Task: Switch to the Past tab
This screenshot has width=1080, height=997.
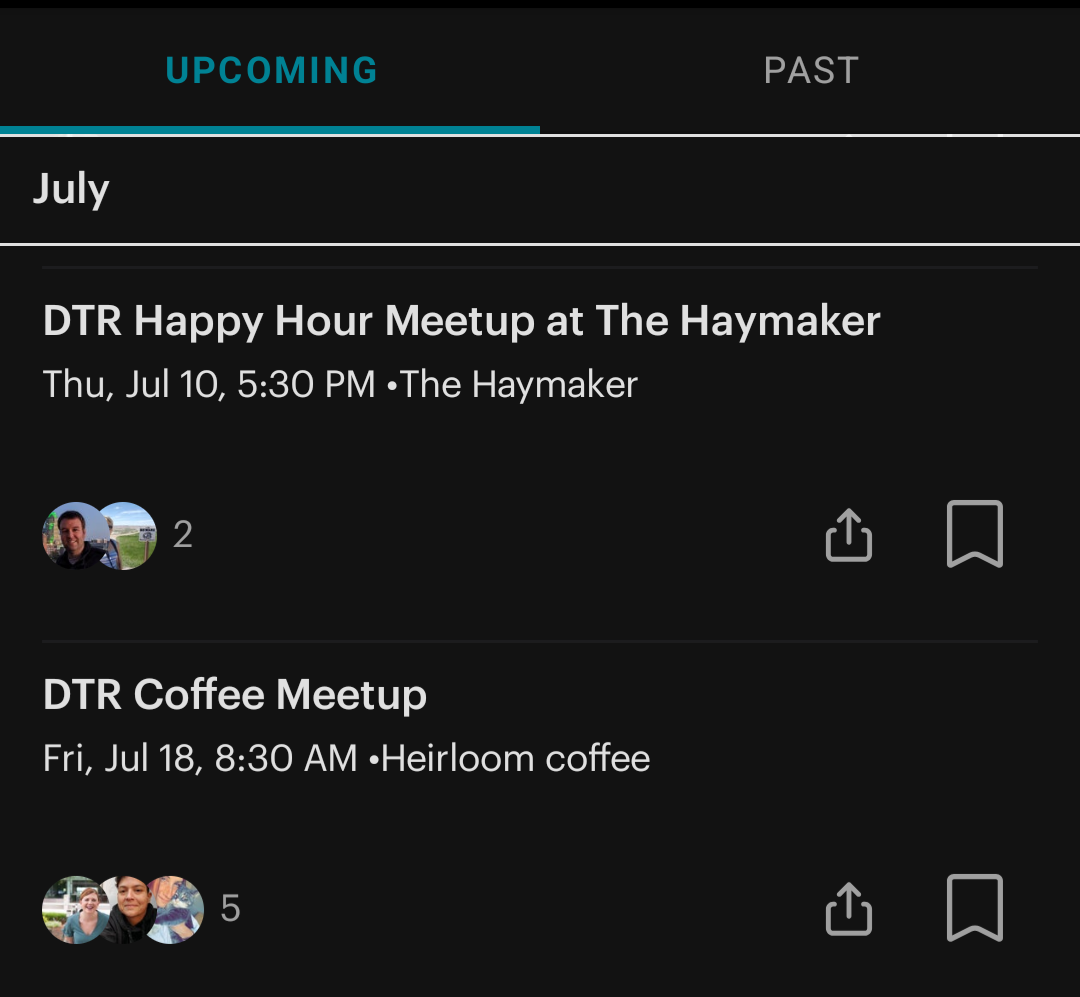Action: pos(810,71)
